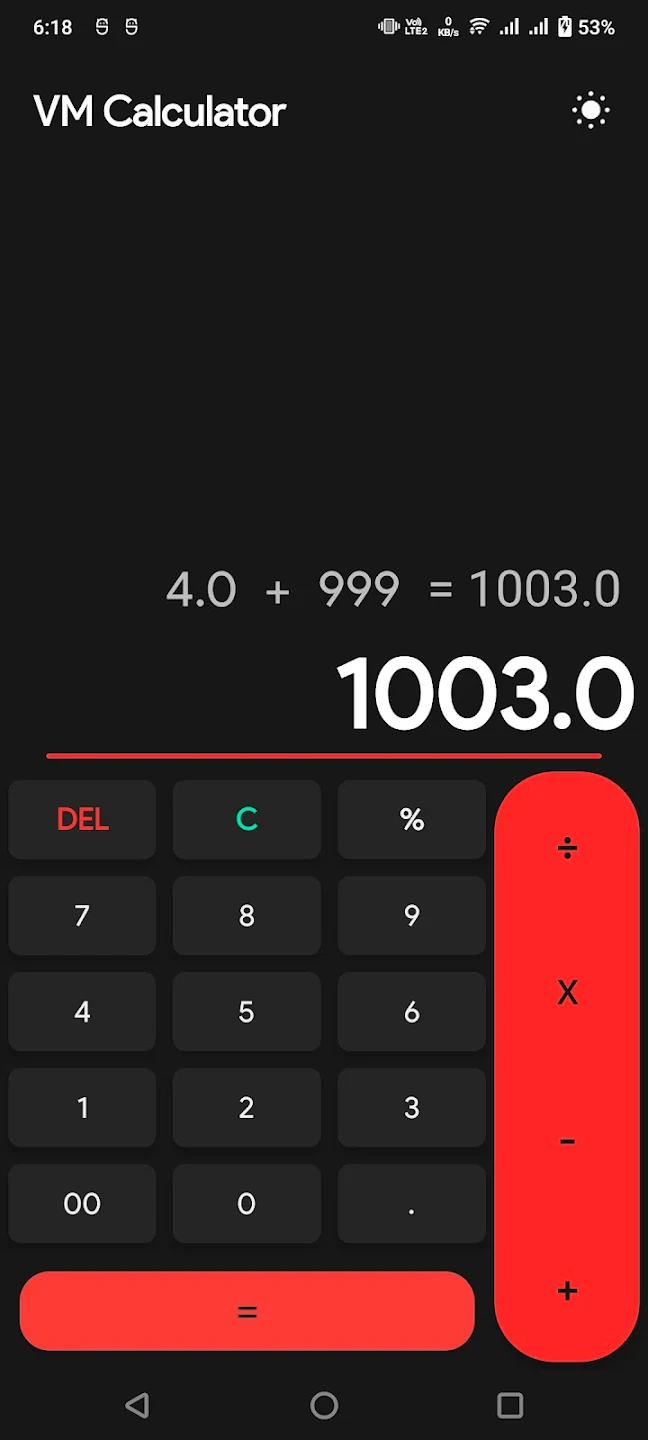Apply the percent operator

pyautogui.click(x=411, y=819)
